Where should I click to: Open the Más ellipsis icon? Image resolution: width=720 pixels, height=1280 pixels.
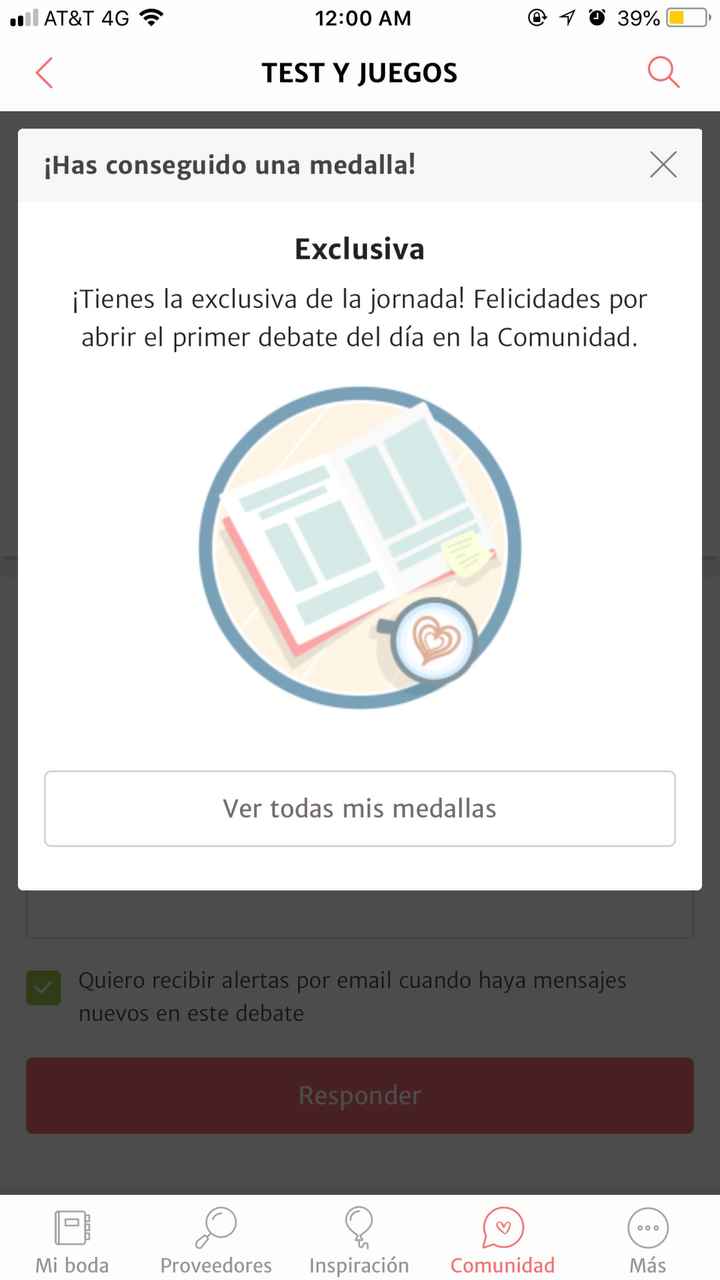point(647,1227)
